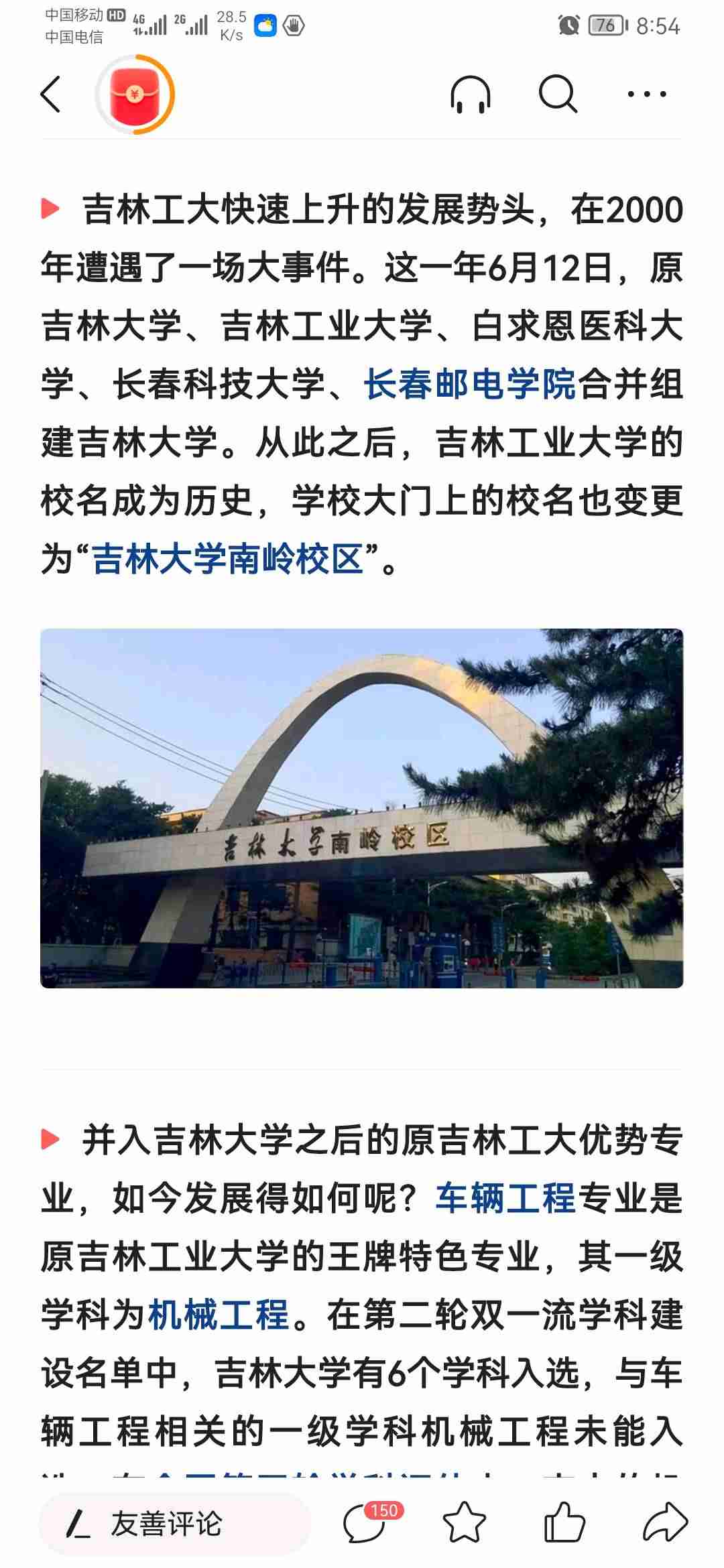Open search with the magnifier icon
The width and height of the screenshot is (724, 1568).
[558, 94]
